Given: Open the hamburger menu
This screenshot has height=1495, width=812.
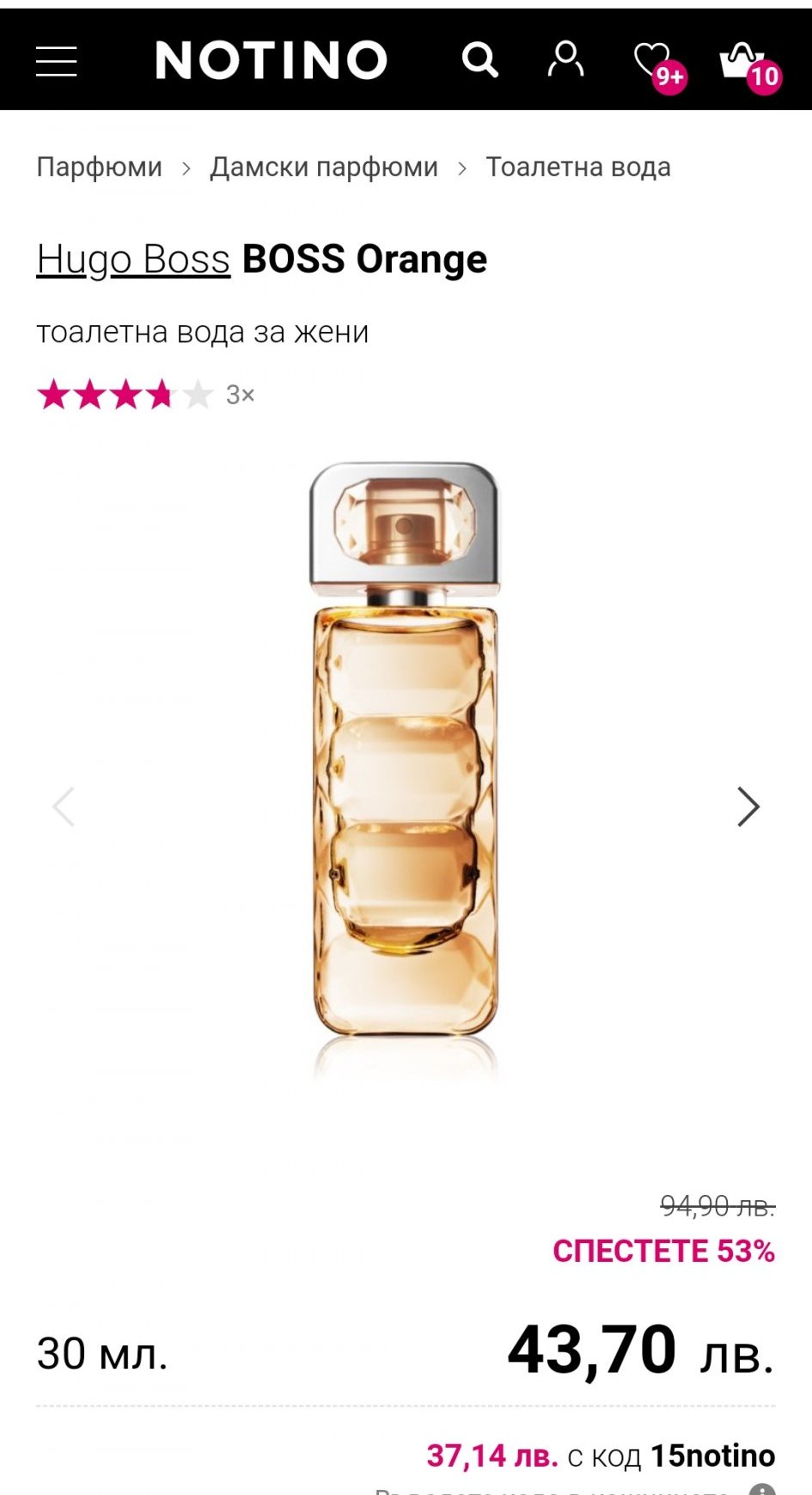Looking at the screenshot, I should pyautogui.click(x=57, y=61).
